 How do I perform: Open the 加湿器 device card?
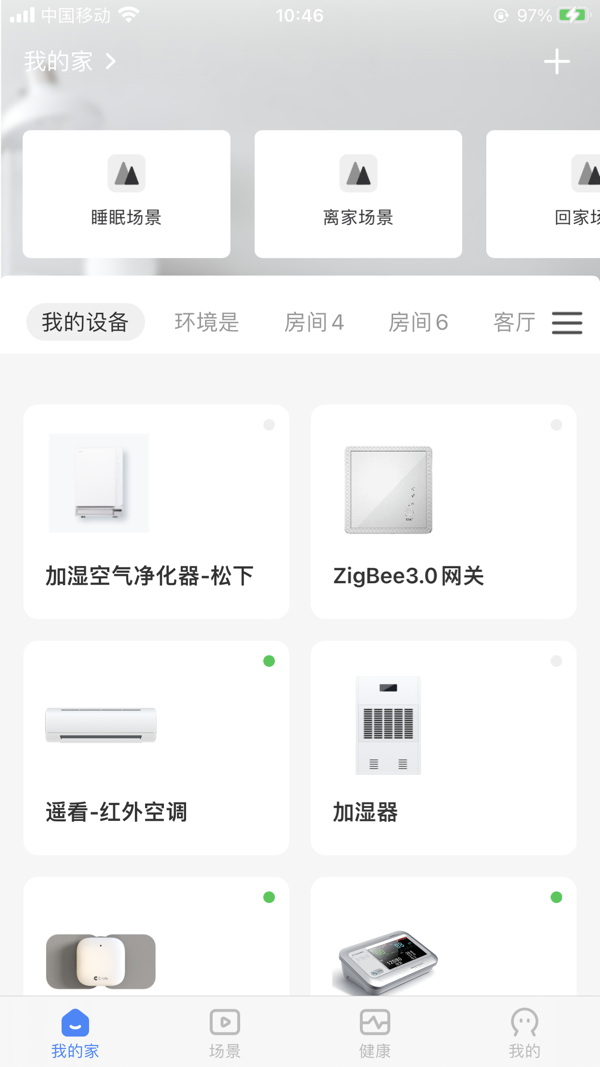(x=443, y=747)
